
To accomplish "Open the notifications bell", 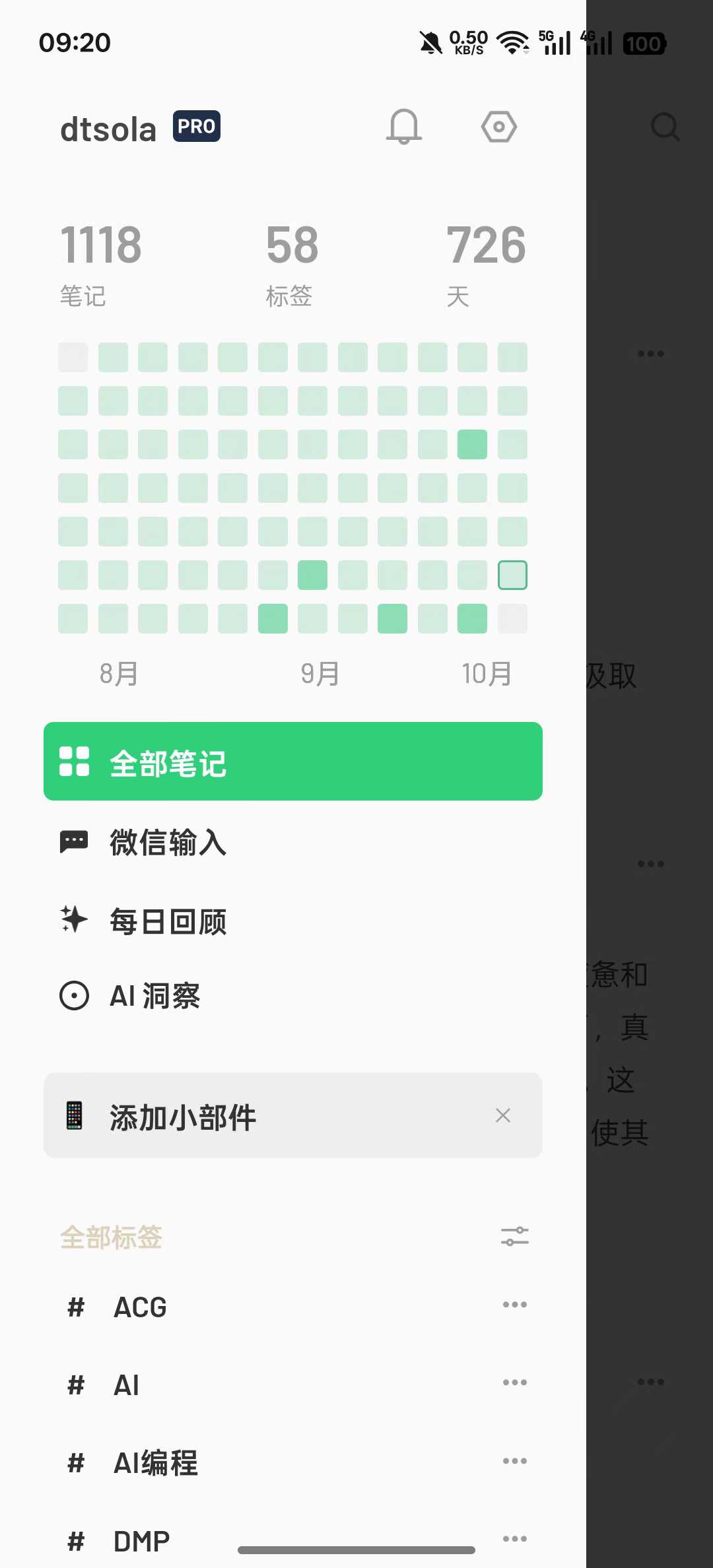I will [403, 126].
